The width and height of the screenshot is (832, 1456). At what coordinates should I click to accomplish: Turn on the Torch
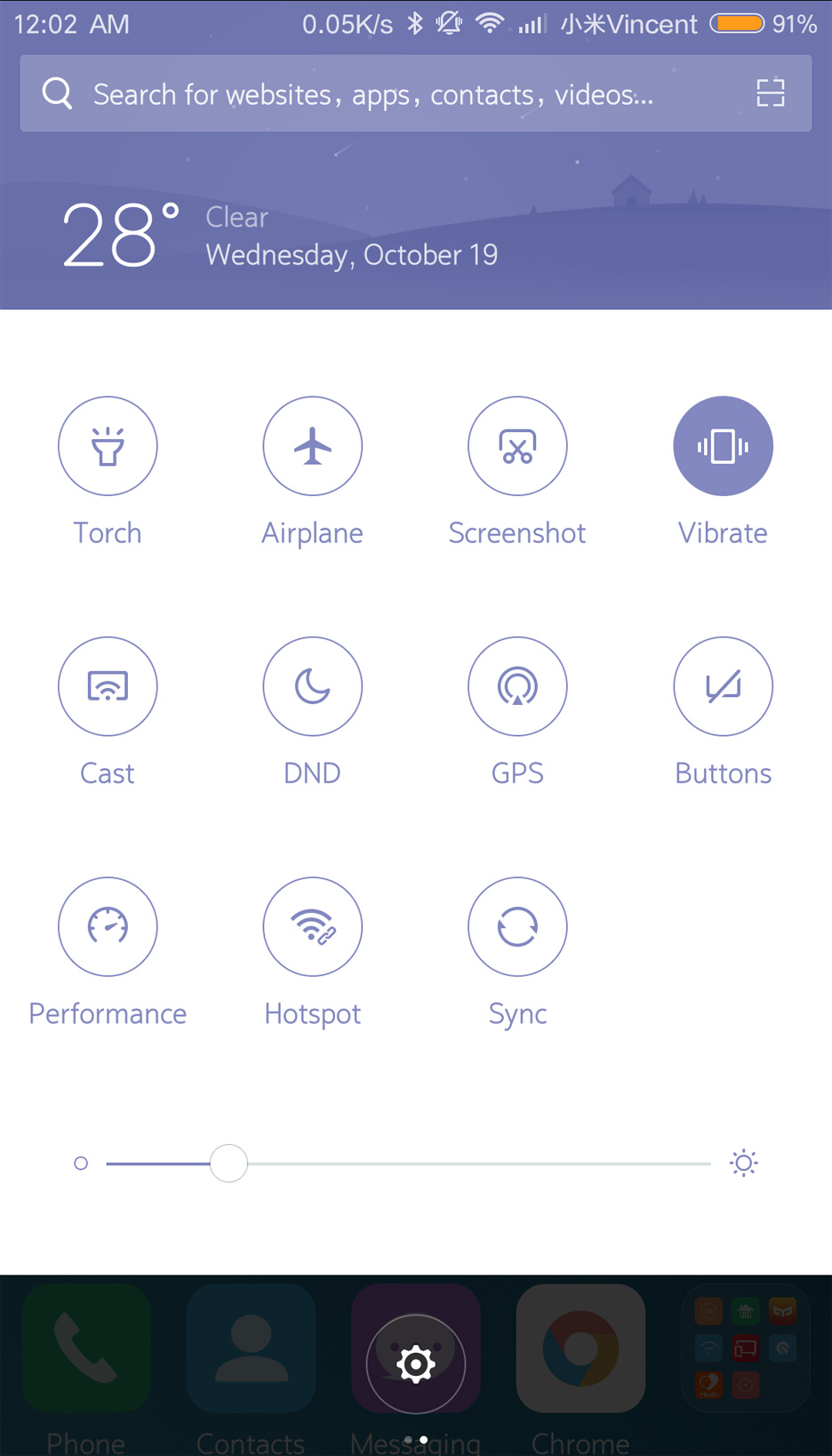pos(108,446)
